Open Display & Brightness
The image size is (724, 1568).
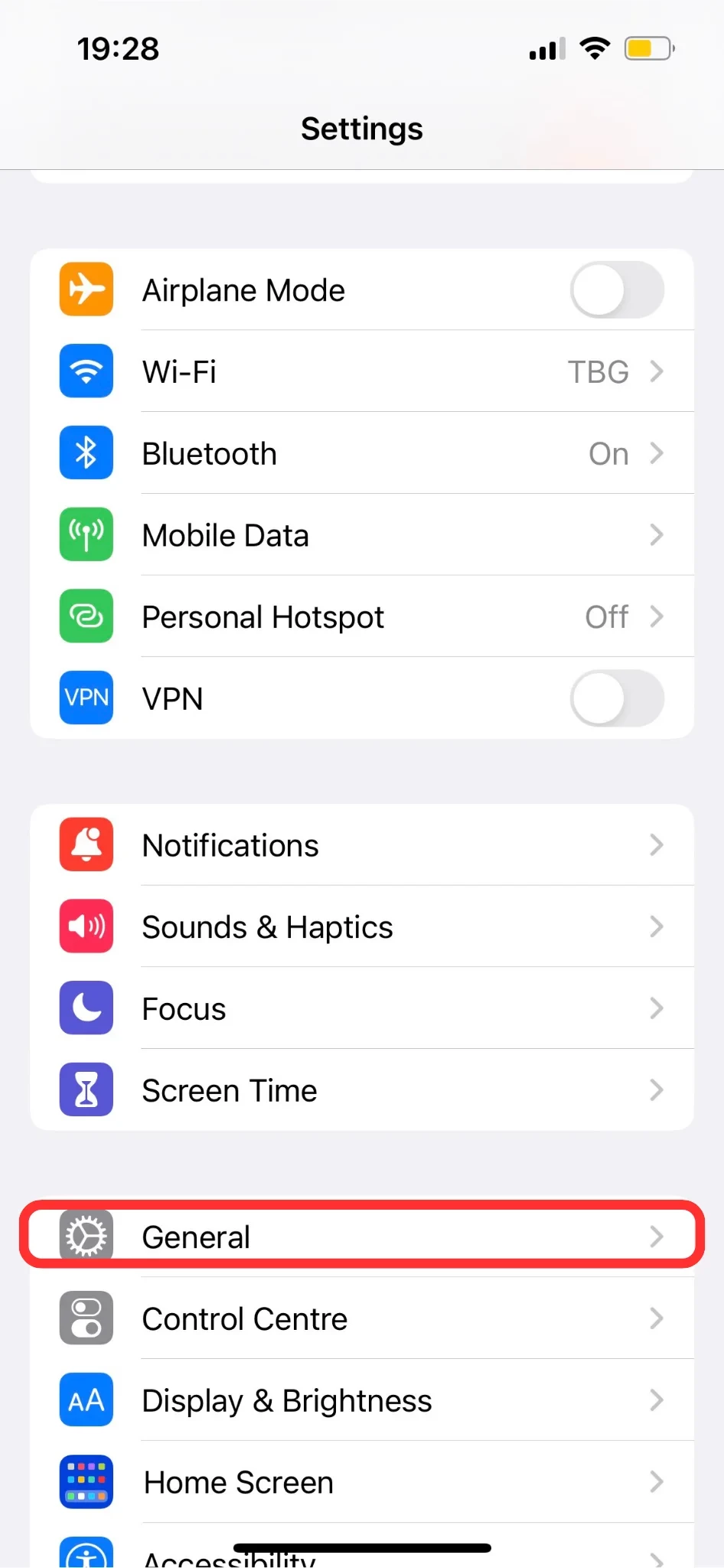(x=361, y=1400)
